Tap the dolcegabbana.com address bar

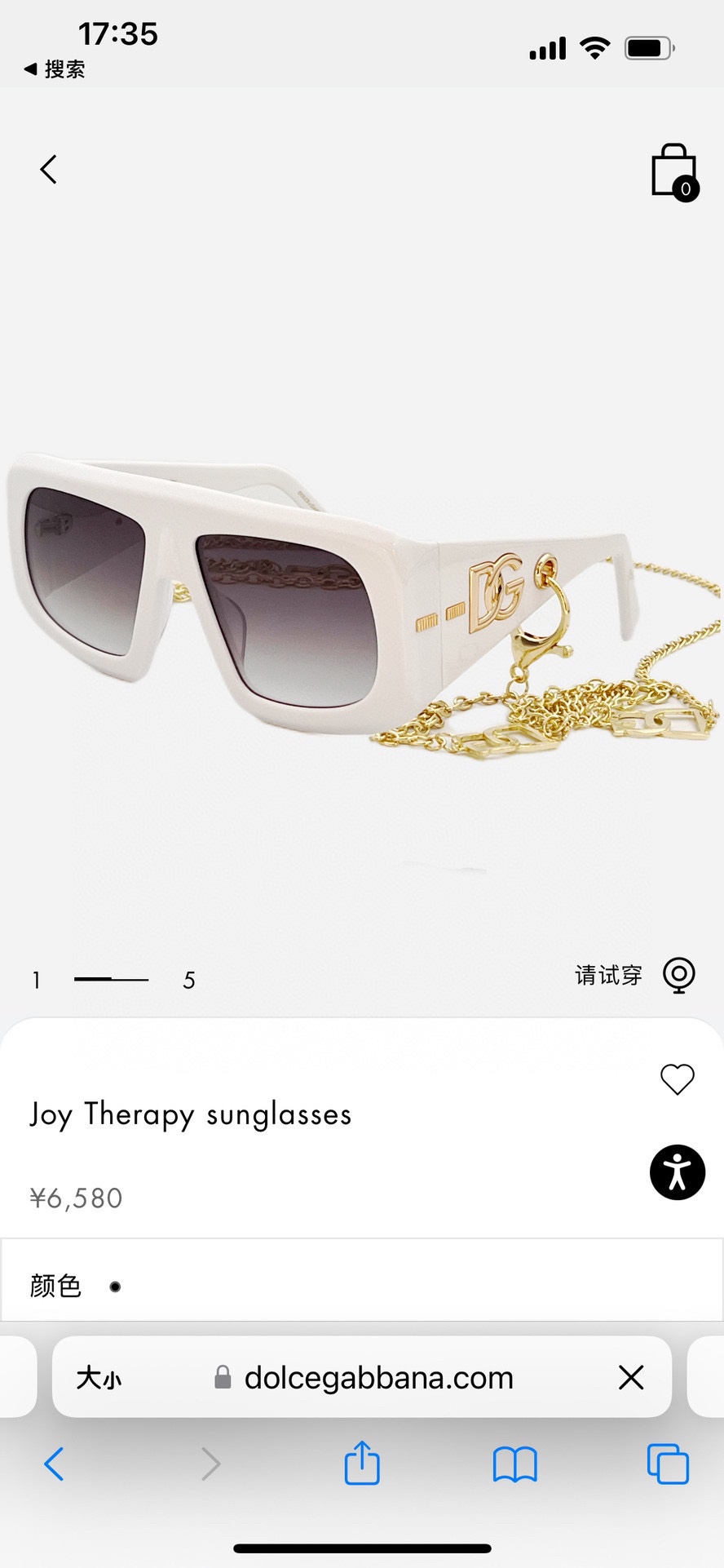pyautogui.click(x=378, y=1378)
